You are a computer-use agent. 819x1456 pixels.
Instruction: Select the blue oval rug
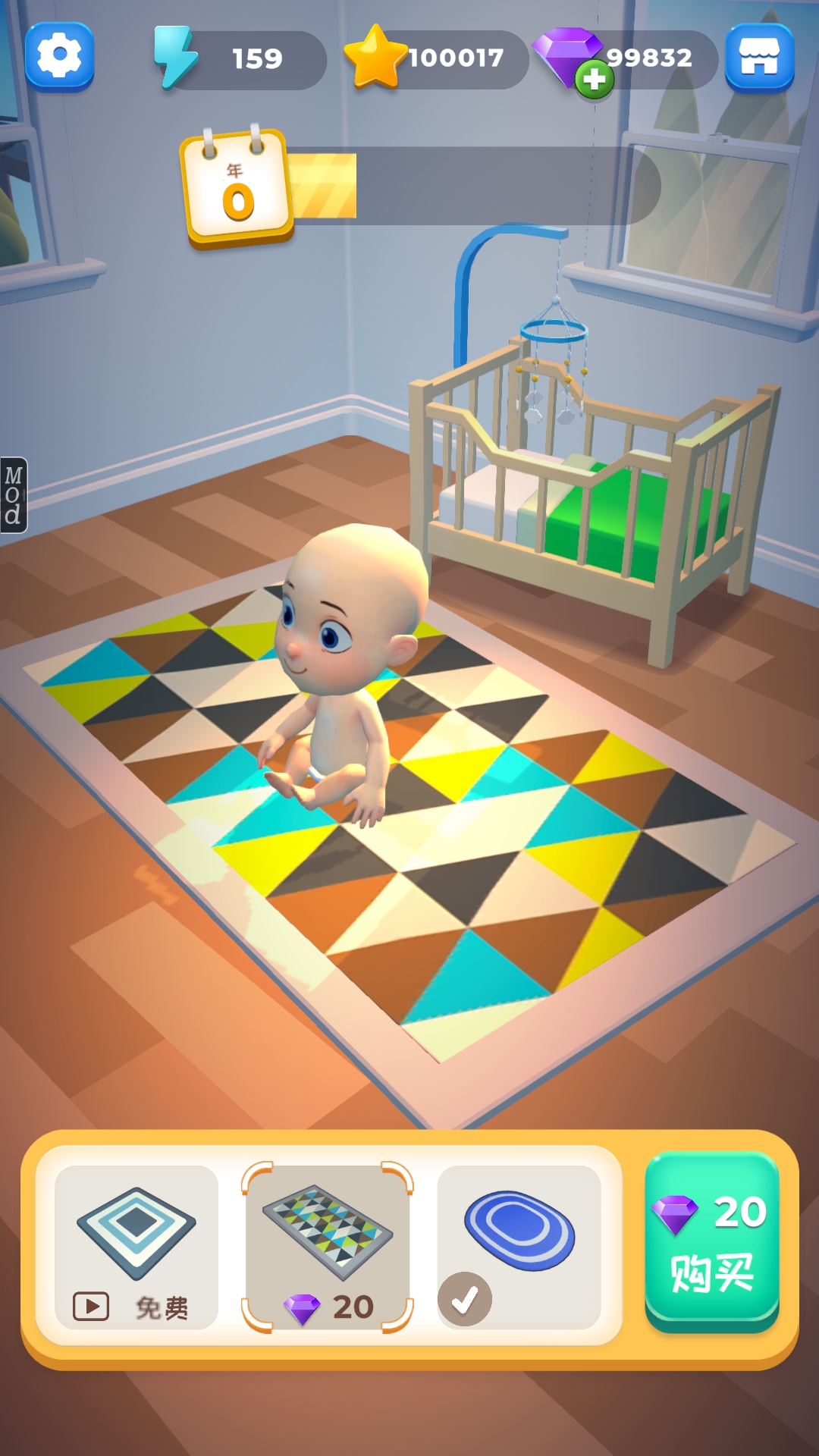[519, 1247]
